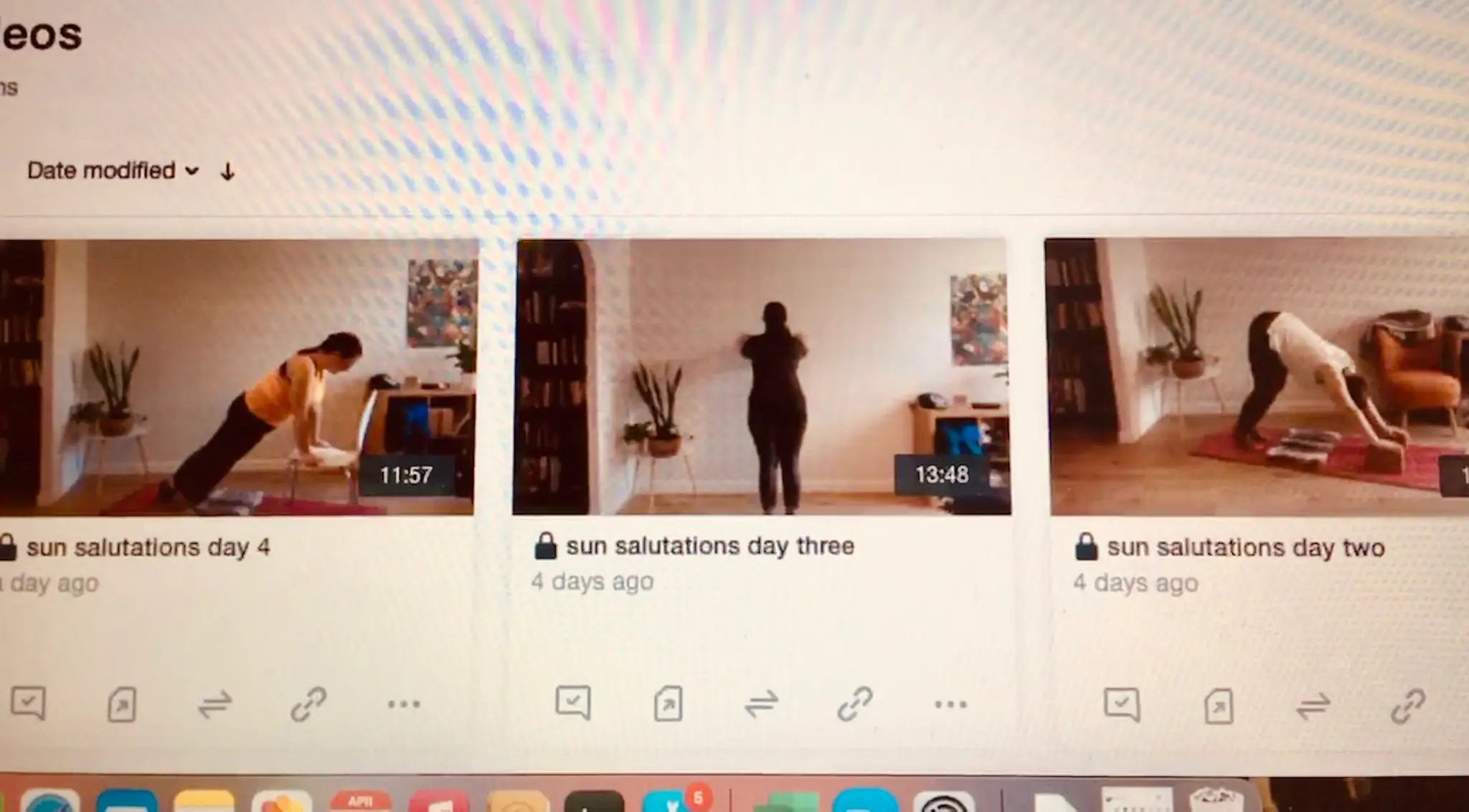Open the Date modified sort dropdown
The width and height of the screenshot is (1469, 812).
pyautogui.click(x=113, y=171)
